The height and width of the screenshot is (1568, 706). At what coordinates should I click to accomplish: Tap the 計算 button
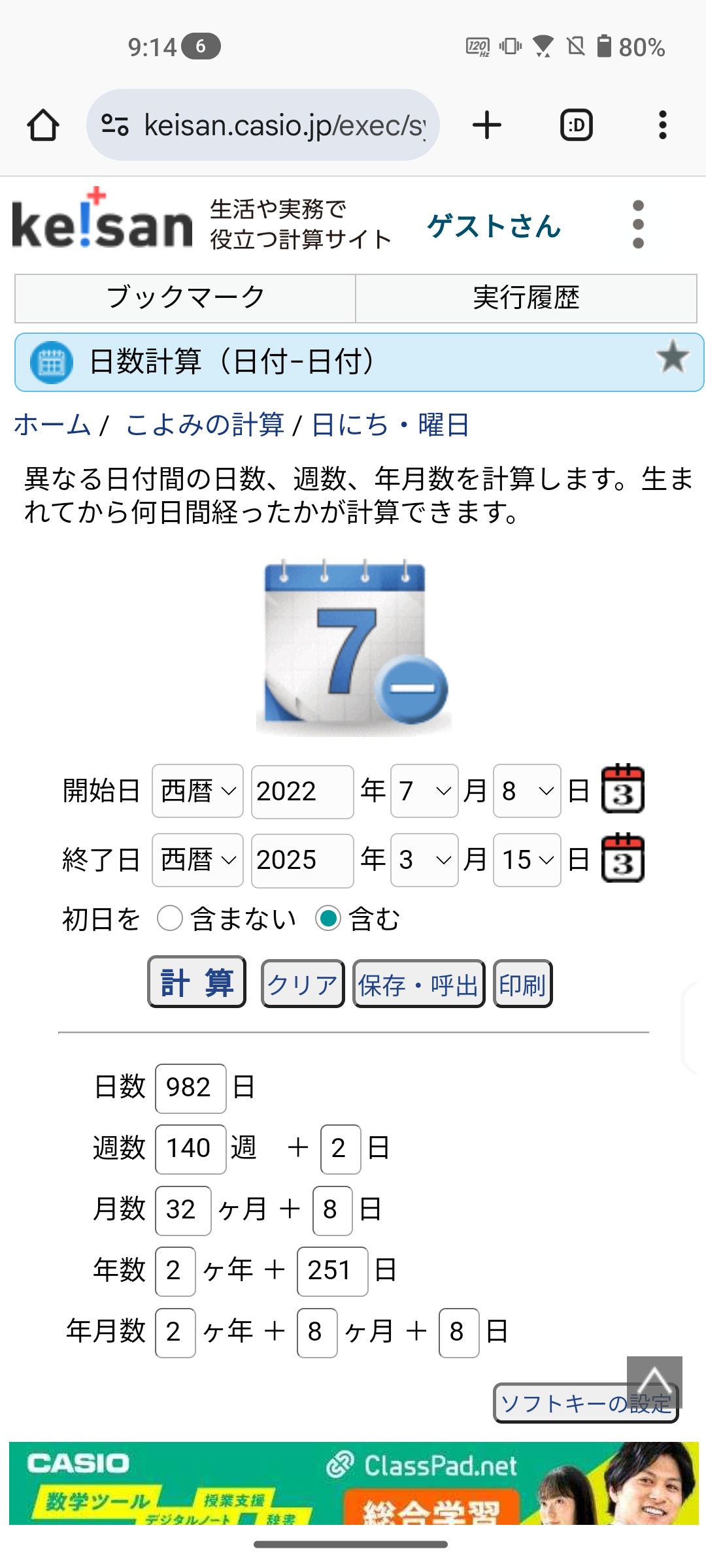coord(197,982)
